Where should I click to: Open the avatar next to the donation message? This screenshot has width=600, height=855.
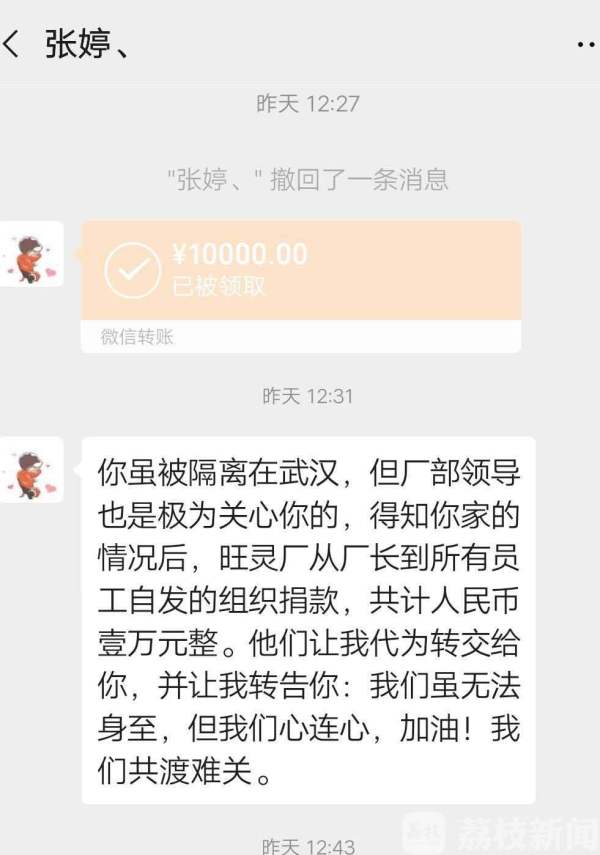pyautogui.click(x=31, y=470)
